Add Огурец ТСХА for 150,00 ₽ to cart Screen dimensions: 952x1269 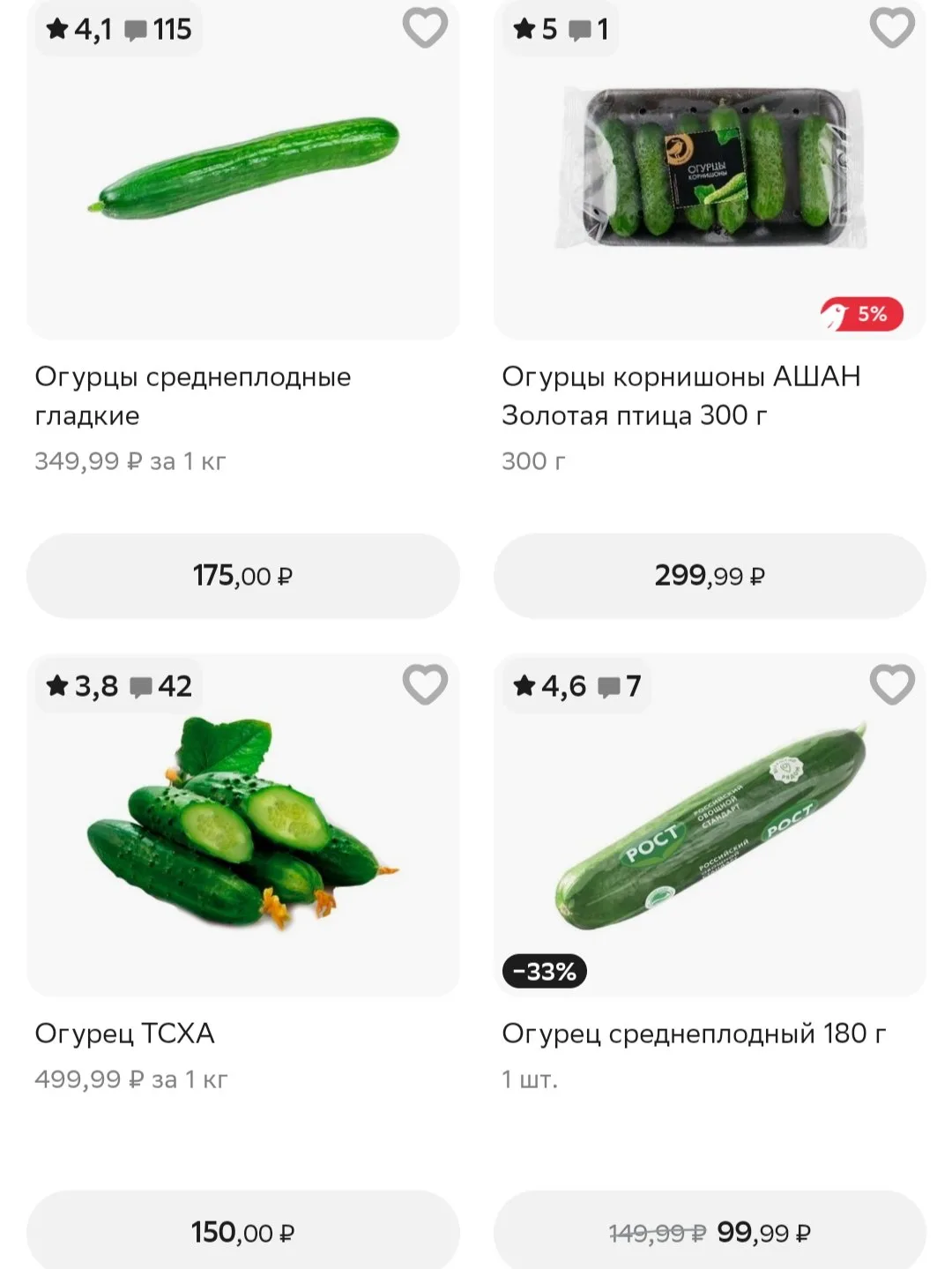(242, 1232)
